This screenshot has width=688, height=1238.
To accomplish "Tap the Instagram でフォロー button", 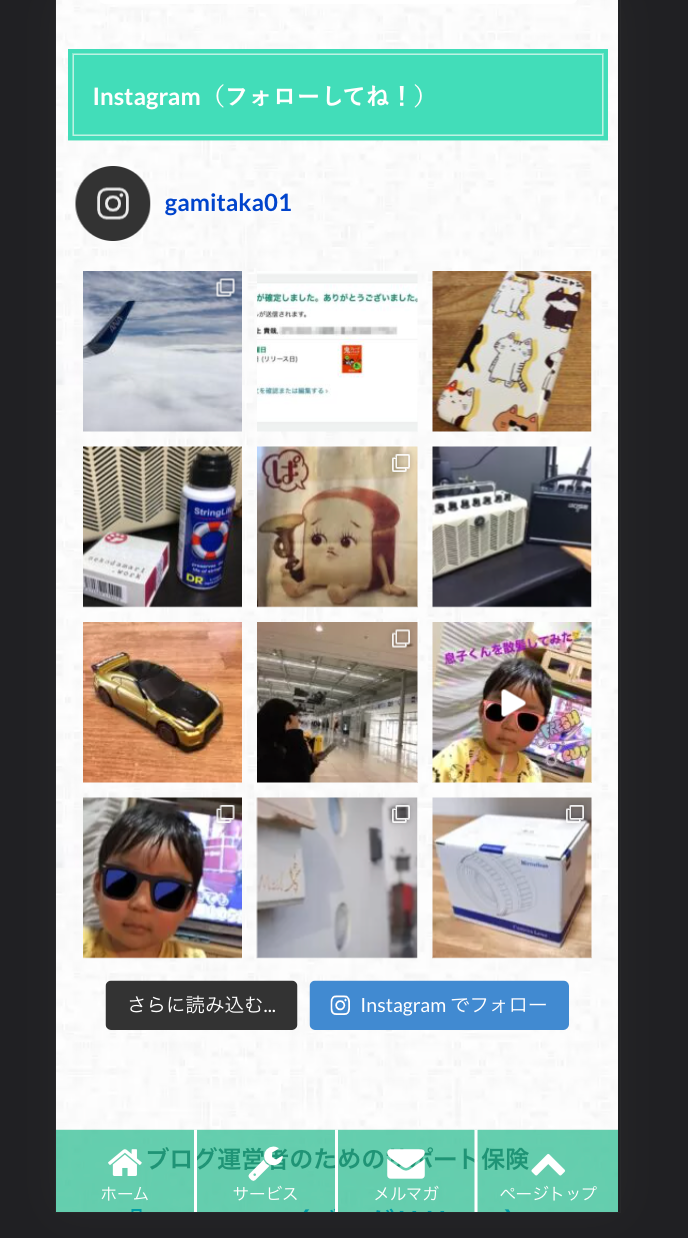I will click(439, 1005).
